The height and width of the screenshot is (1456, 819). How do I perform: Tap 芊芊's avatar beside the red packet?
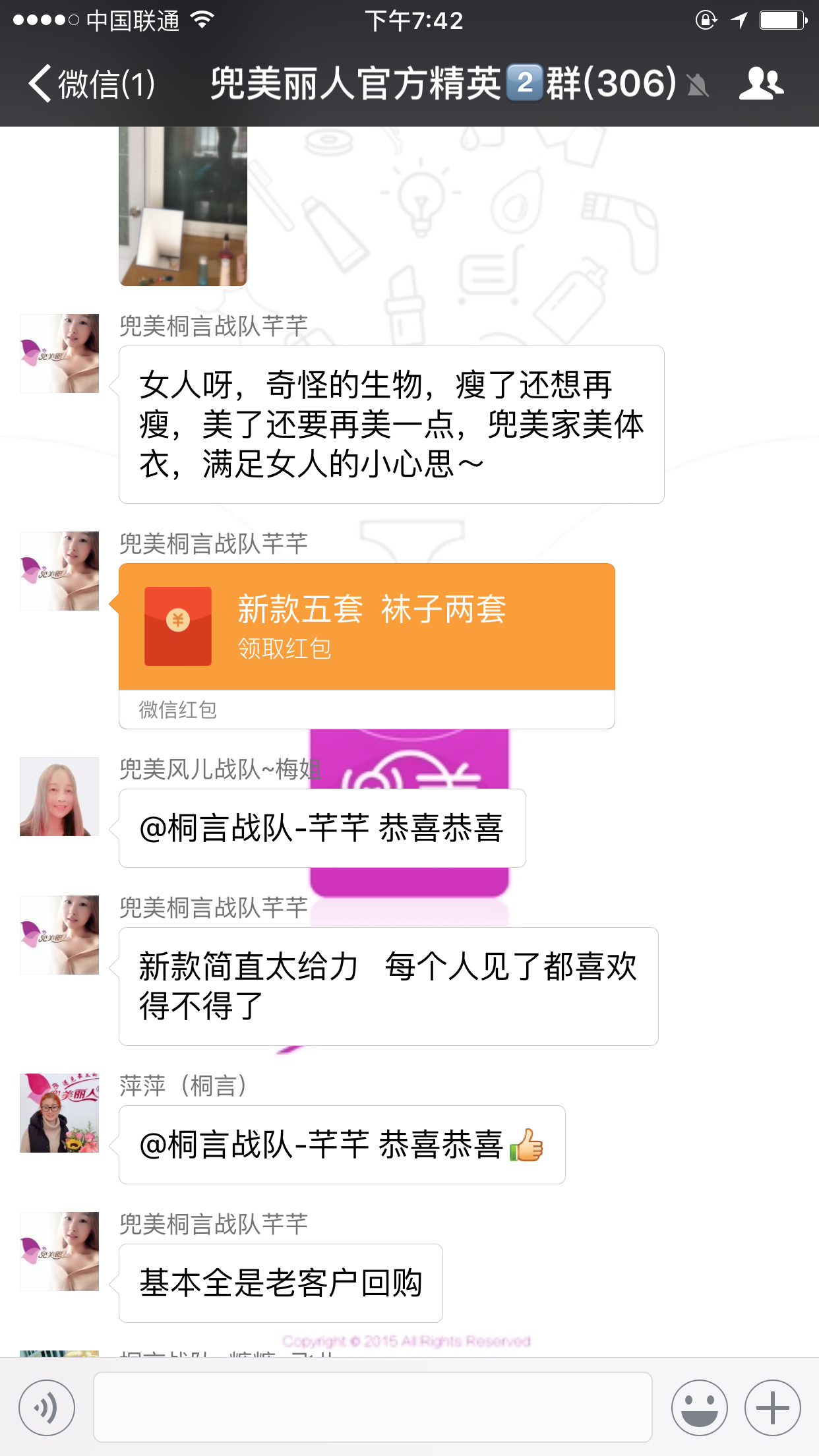tap(59, 571)
